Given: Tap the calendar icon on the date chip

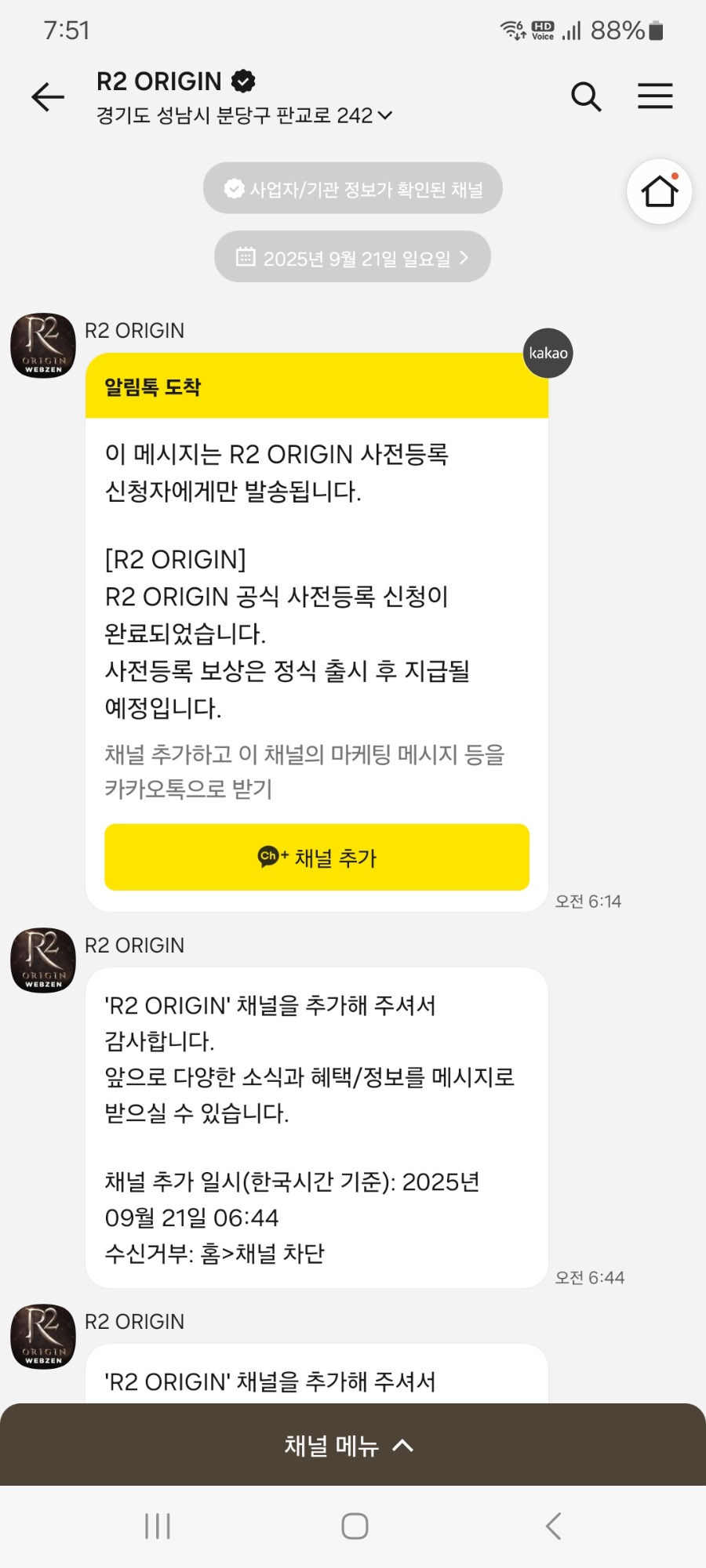Looking at the screenshot, I should (x=246, y=256).
